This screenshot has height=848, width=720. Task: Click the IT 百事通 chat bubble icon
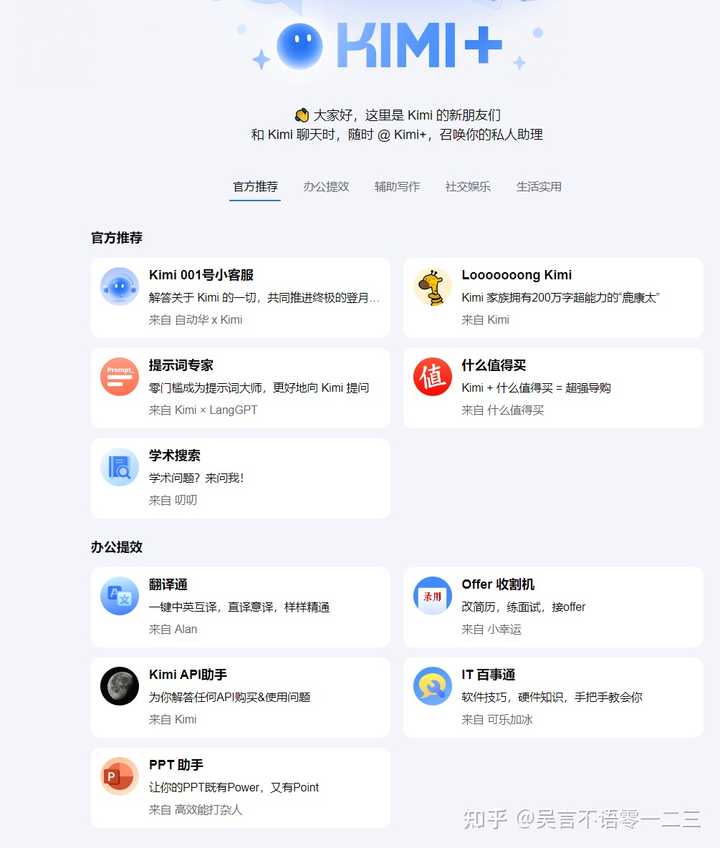pos(432,685)
